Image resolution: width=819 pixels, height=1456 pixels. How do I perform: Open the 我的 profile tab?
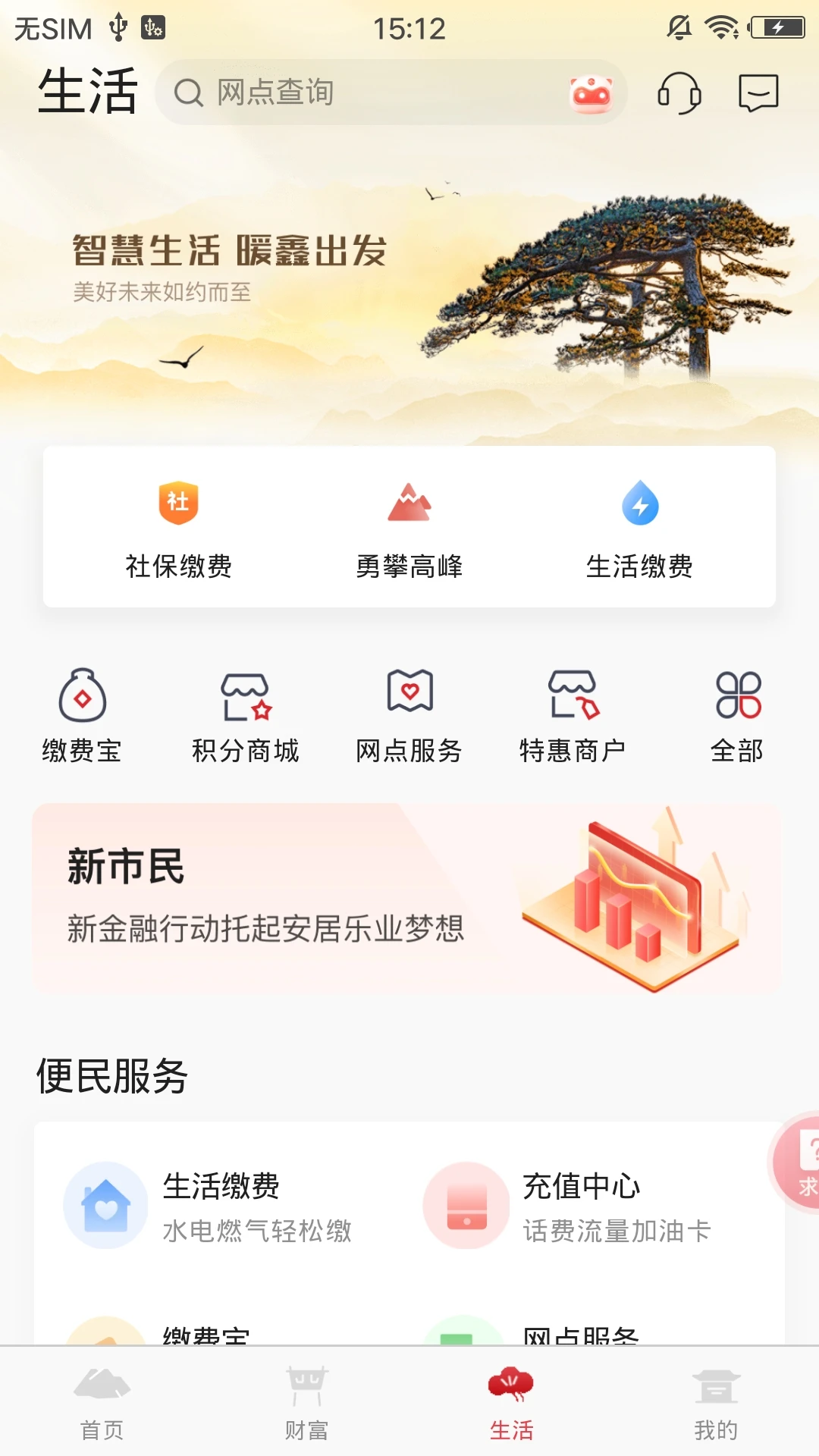(x=717, y=1407)
